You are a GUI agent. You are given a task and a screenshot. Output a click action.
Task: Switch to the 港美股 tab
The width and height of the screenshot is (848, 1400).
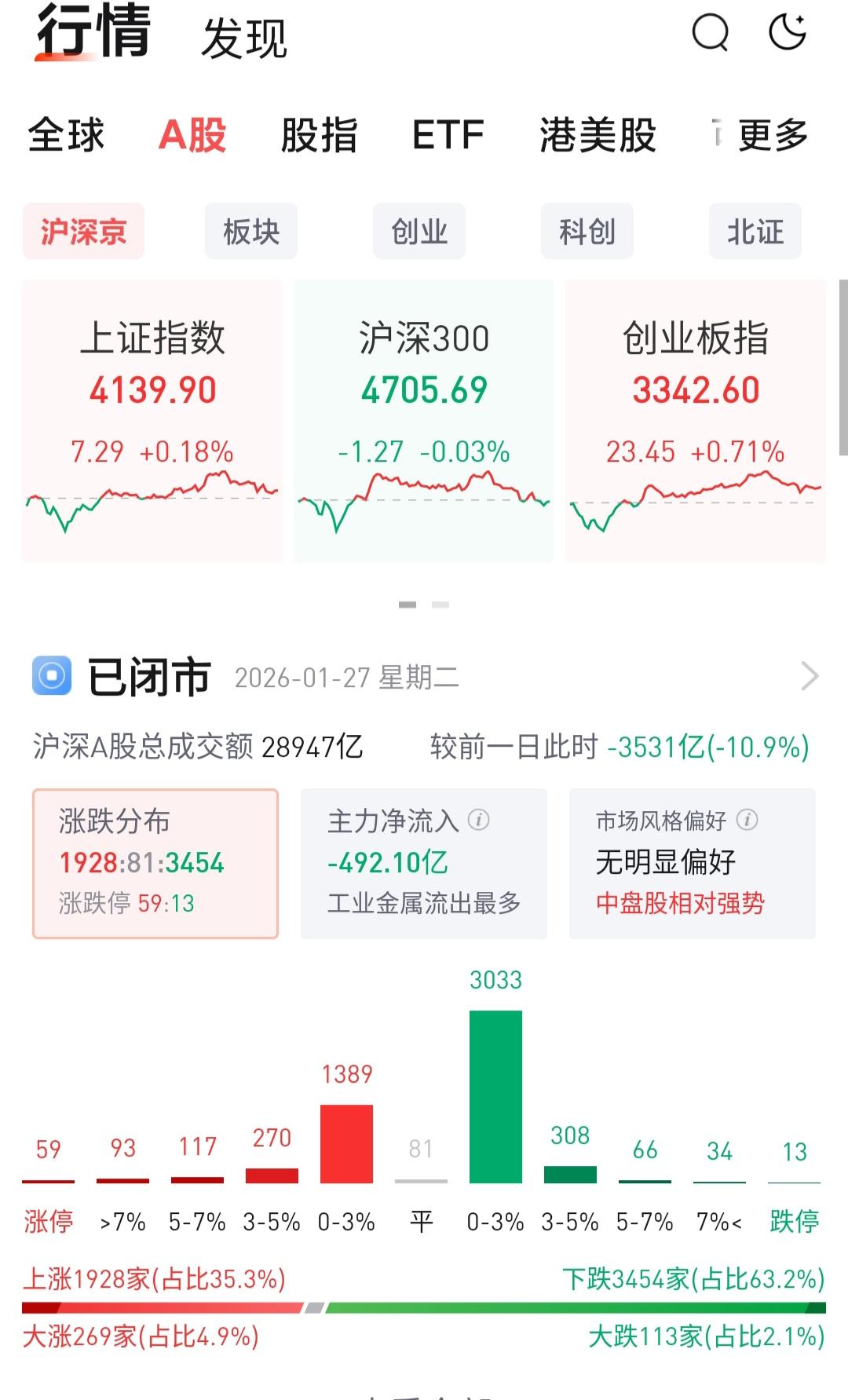pyautogui.click(x=598, y=135)
